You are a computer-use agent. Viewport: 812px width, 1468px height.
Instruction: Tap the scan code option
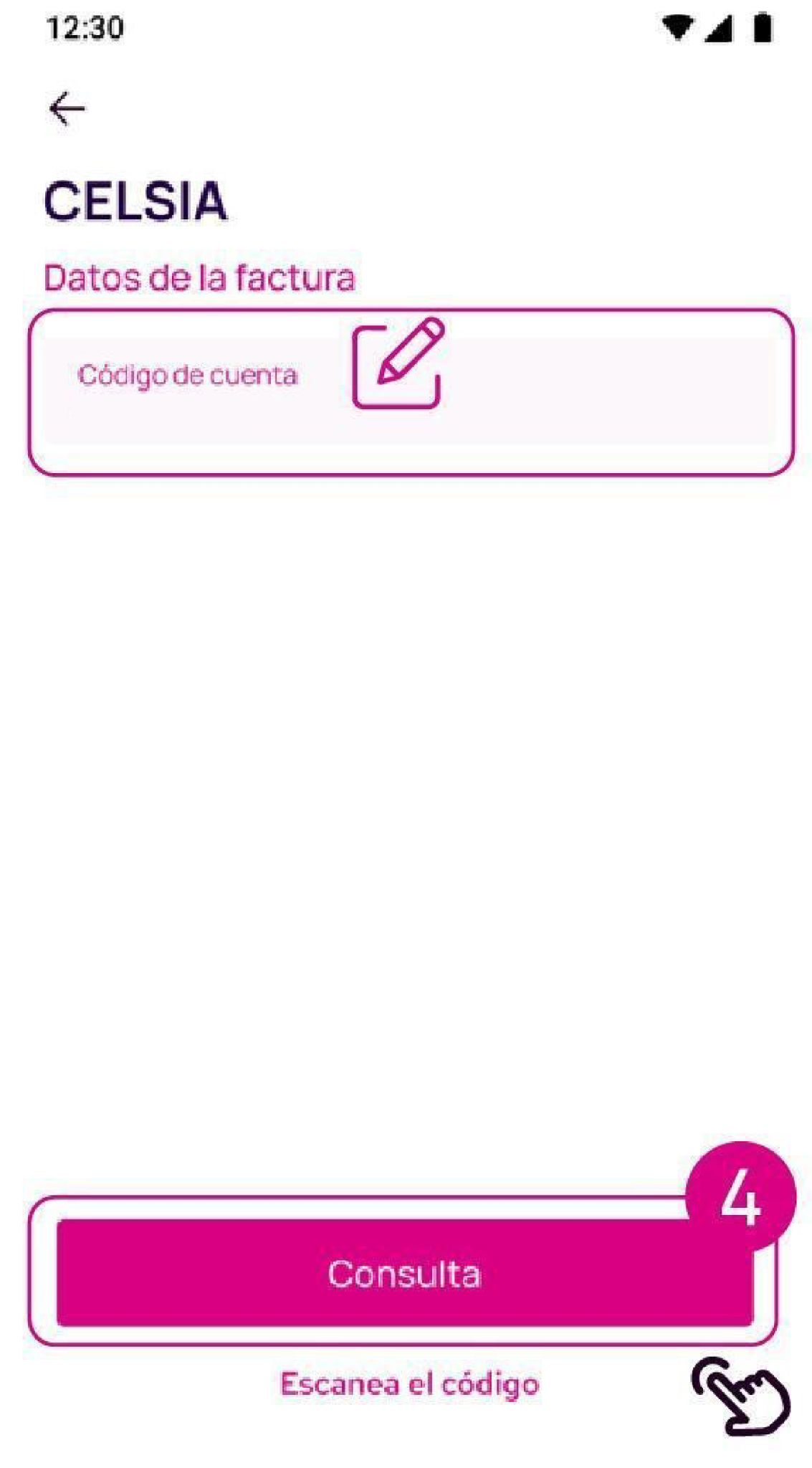pyautogui.click(x=409, y=1384)
